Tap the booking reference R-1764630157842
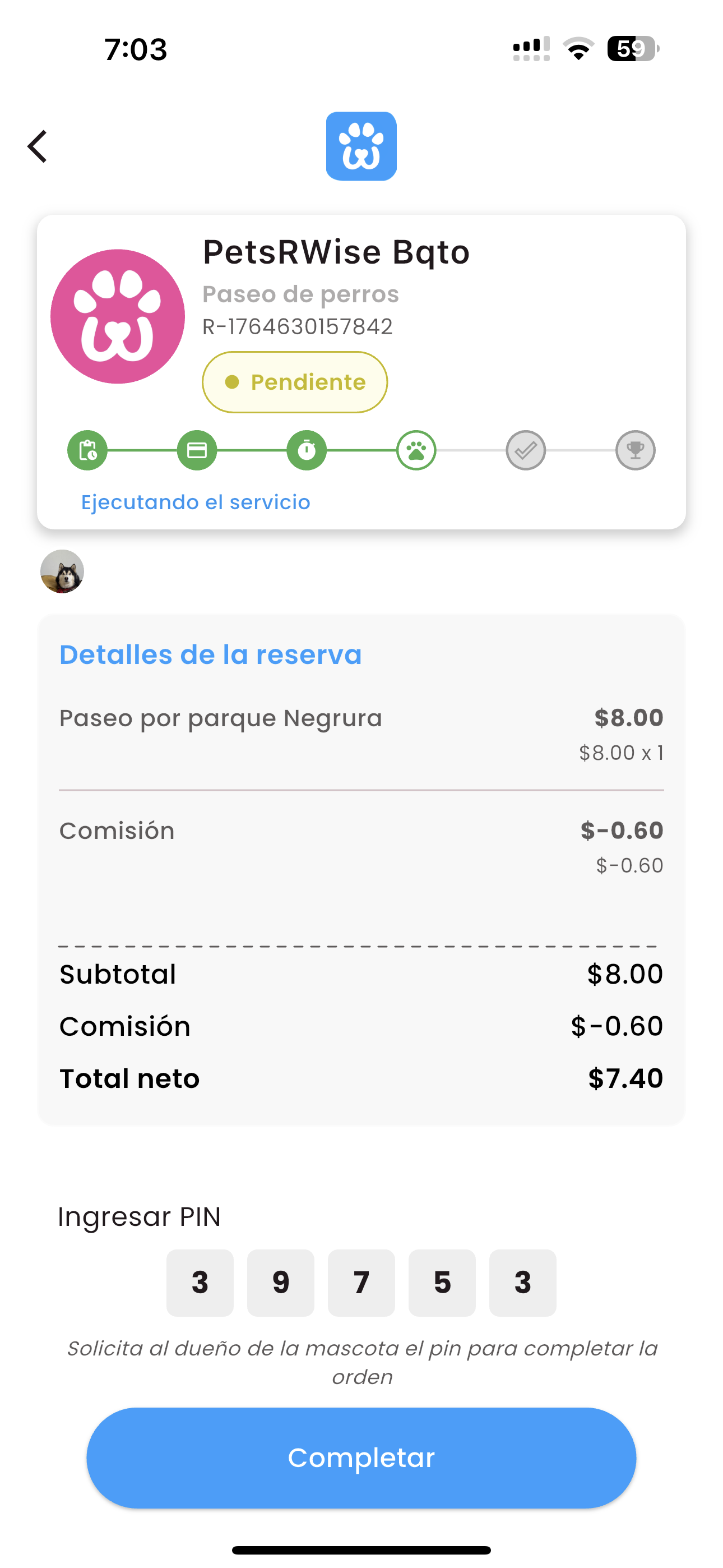Image resolution: width=723 pixels, height=1568 pixels. pyautogui.click(x=298, y=327)
